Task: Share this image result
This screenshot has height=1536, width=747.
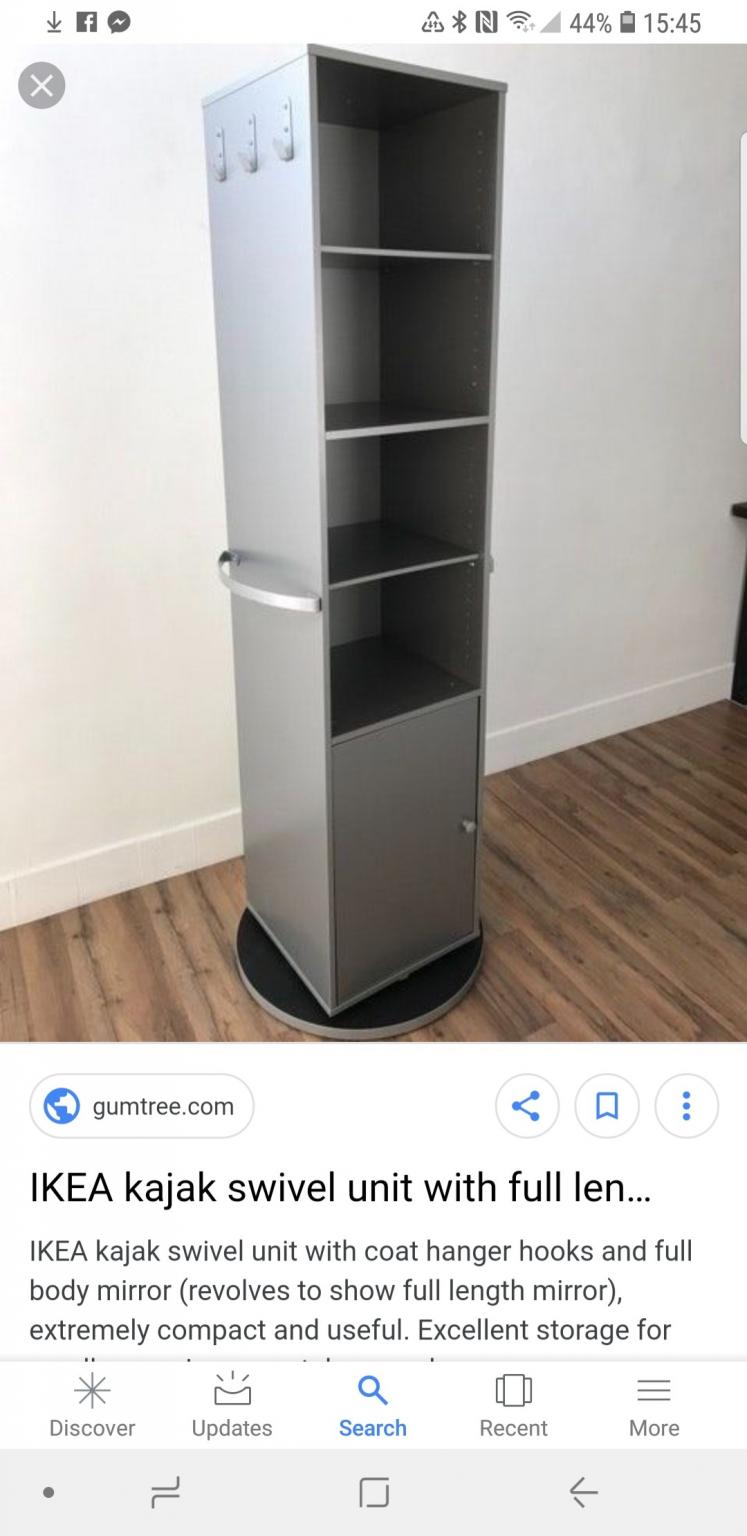Action: click(527, 1106)
